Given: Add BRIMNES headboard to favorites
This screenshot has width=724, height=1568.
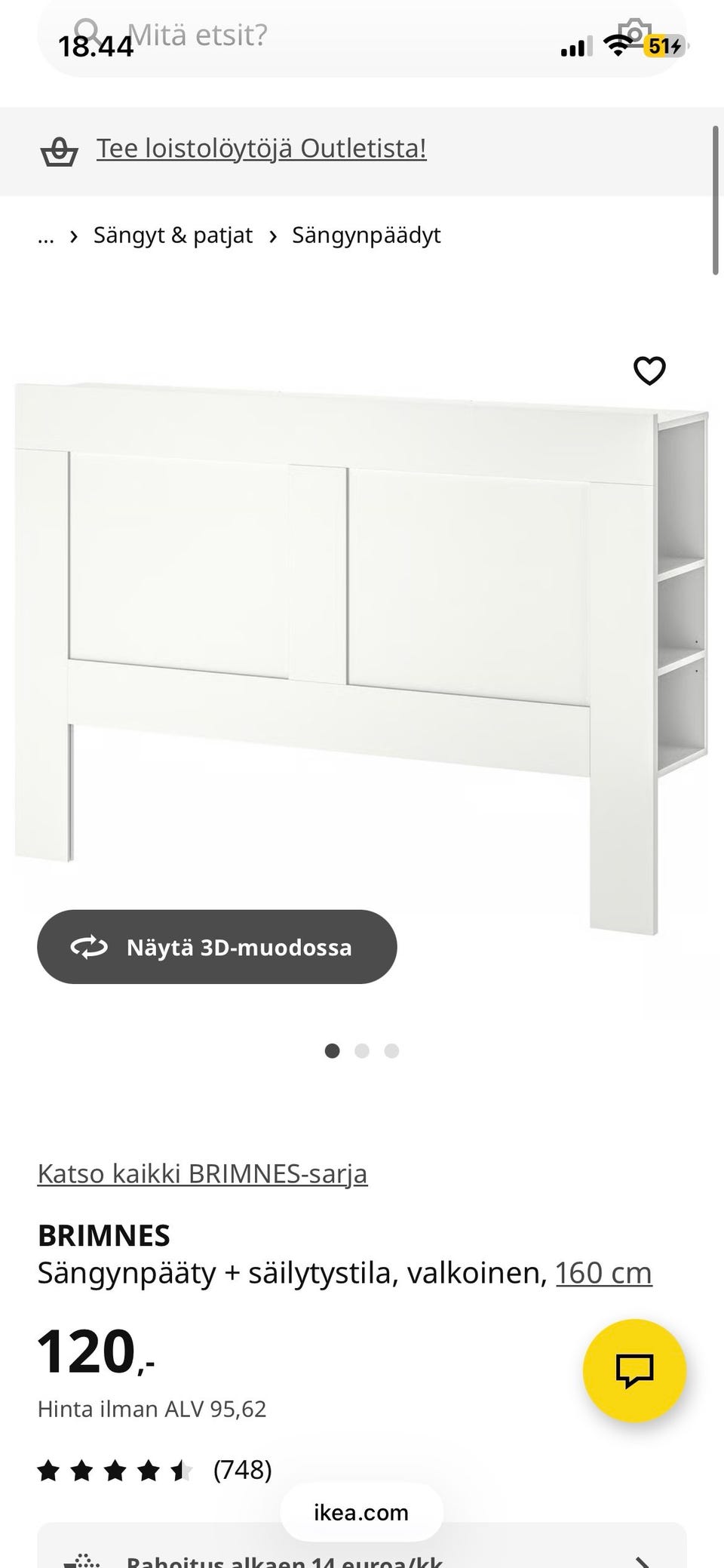Looking at the screenshot, I should click(649, 370).
